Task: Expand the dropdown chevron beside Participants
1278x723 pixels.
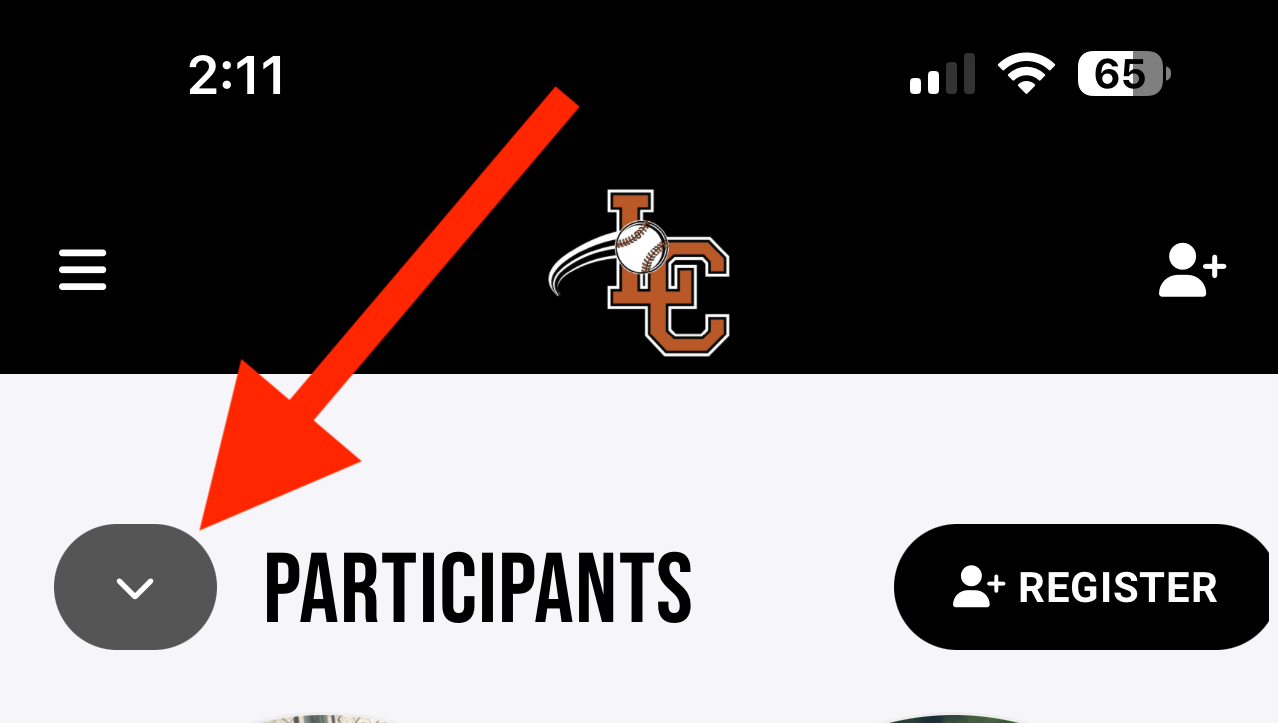Action: (135, 587)
